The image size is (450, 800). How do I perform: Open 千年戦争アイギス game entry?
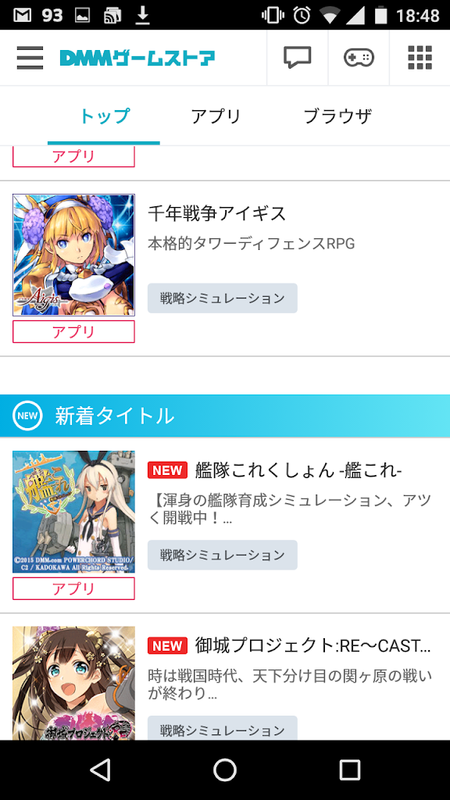tap(225, 268)
